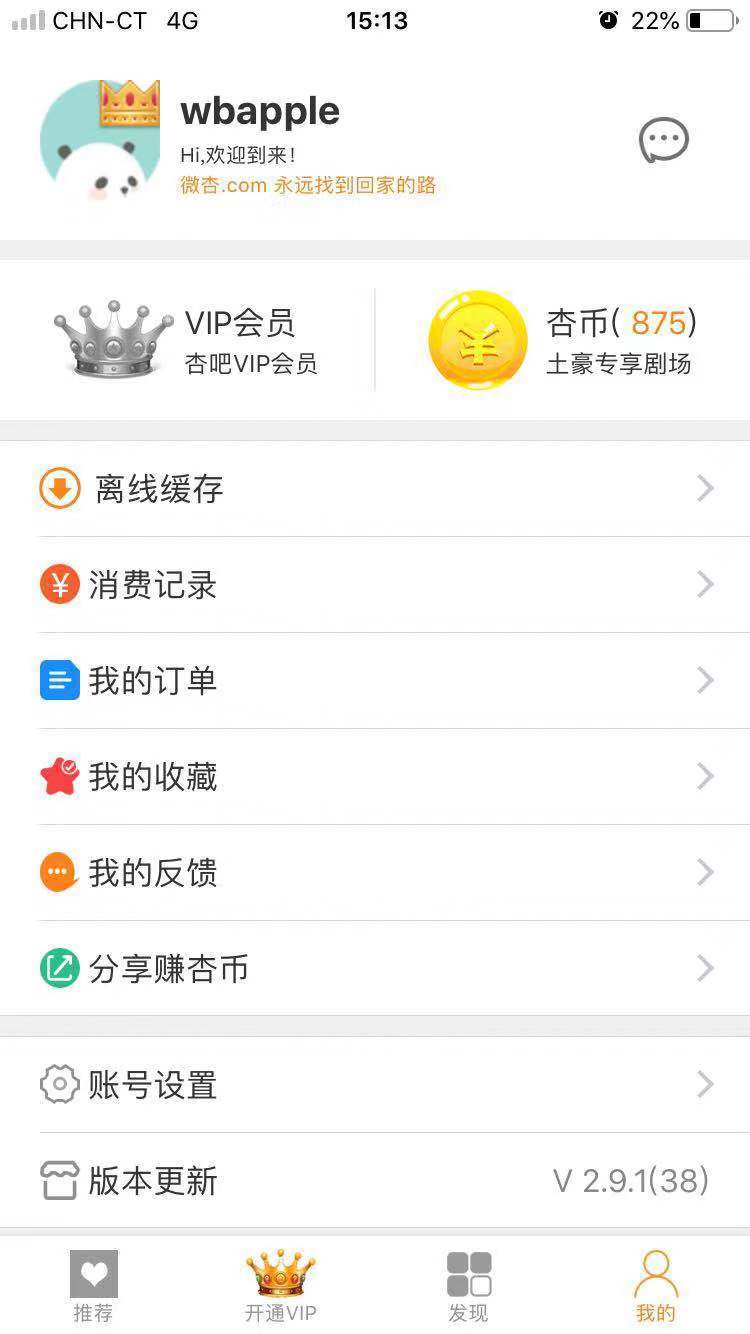Screen dimensions: 750x1334
Task: Expand the 离线缓存 row chevron
Action: 705,488
